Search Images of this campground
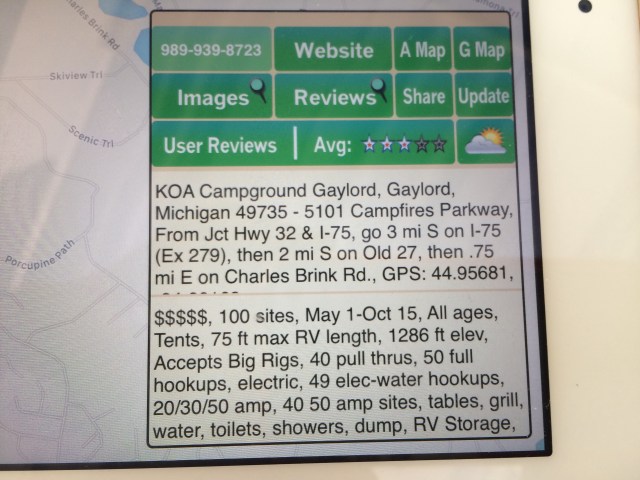 coord(212,97)
